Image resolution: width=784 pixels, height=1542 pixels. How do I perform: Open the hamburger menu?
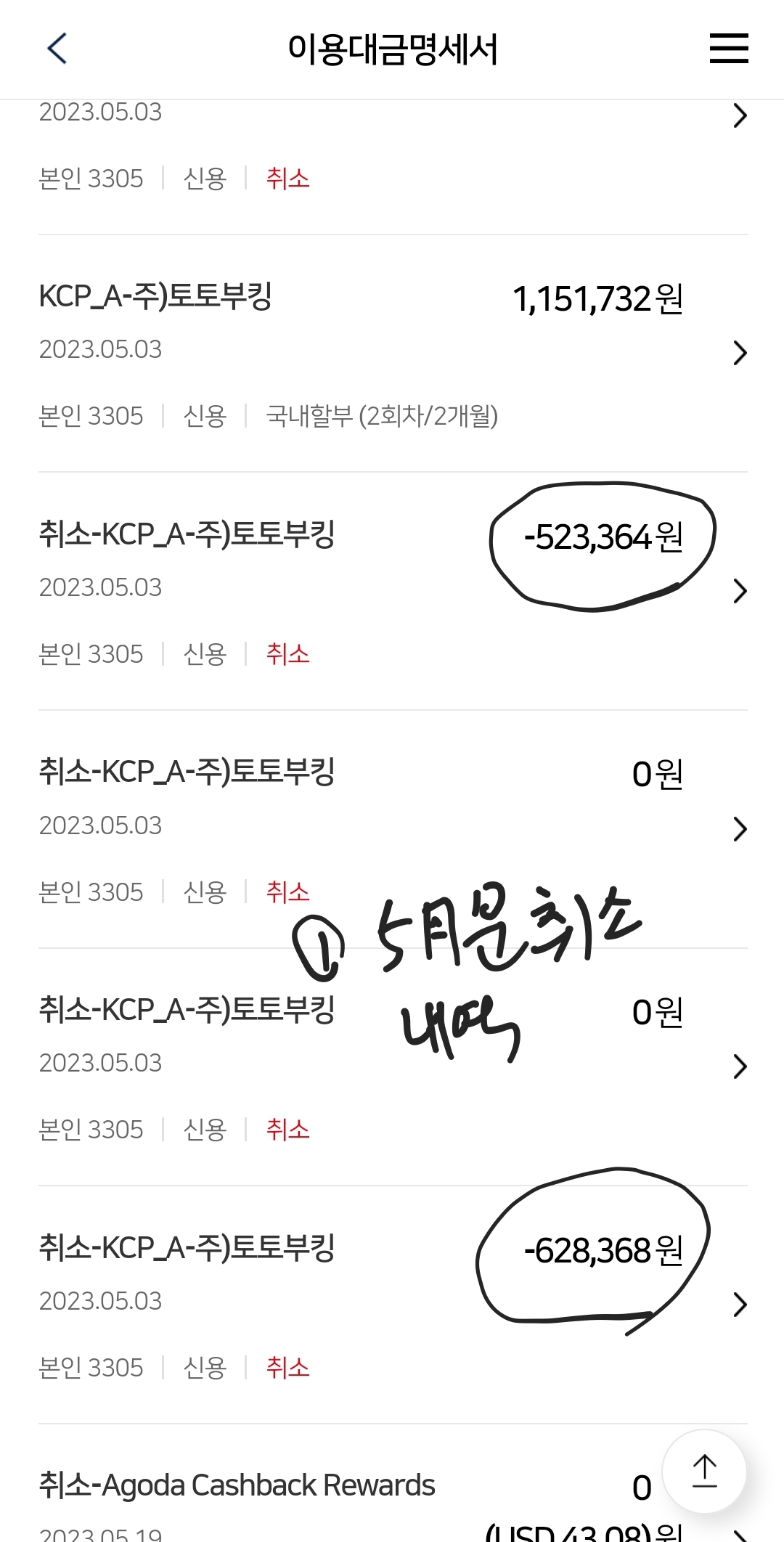pos(728,49)
